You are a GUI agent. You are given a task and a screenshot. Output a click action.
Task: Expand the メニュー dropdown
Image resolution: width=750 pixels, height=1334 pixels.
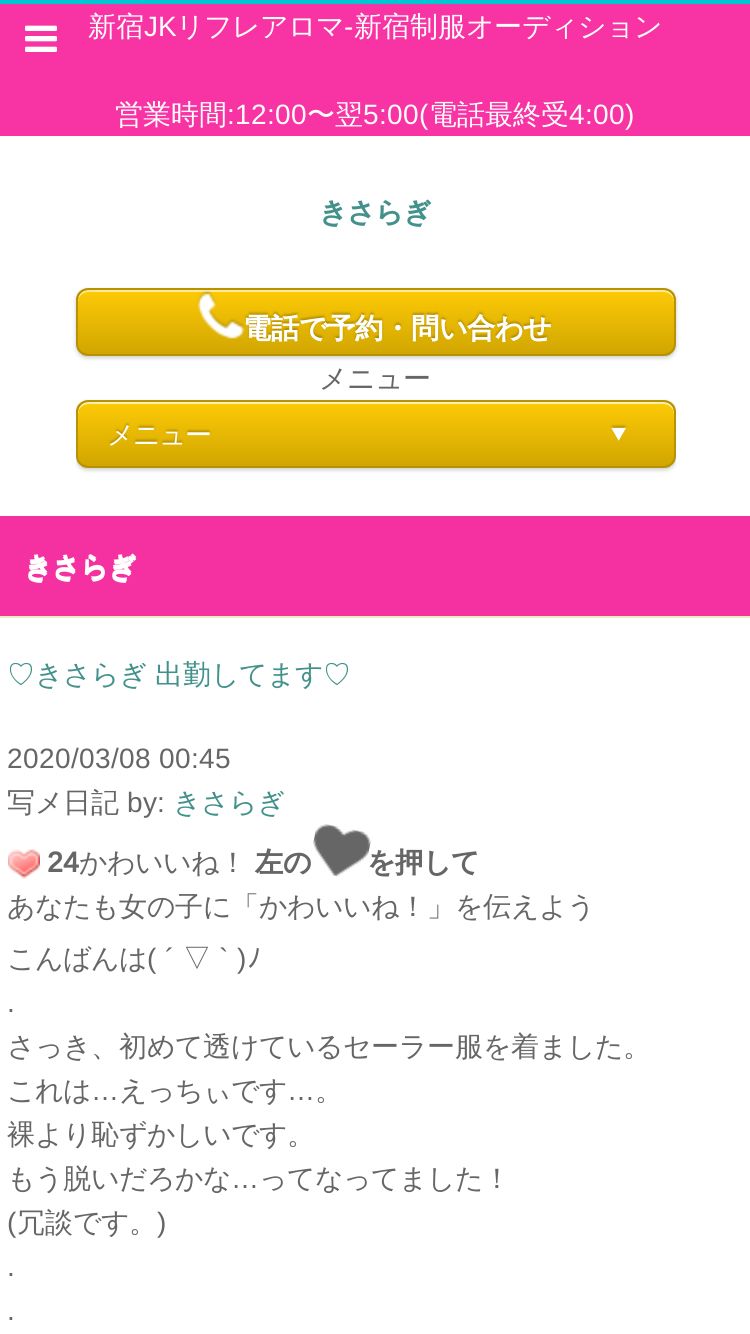pyautogui.click(x=376, y=434)
